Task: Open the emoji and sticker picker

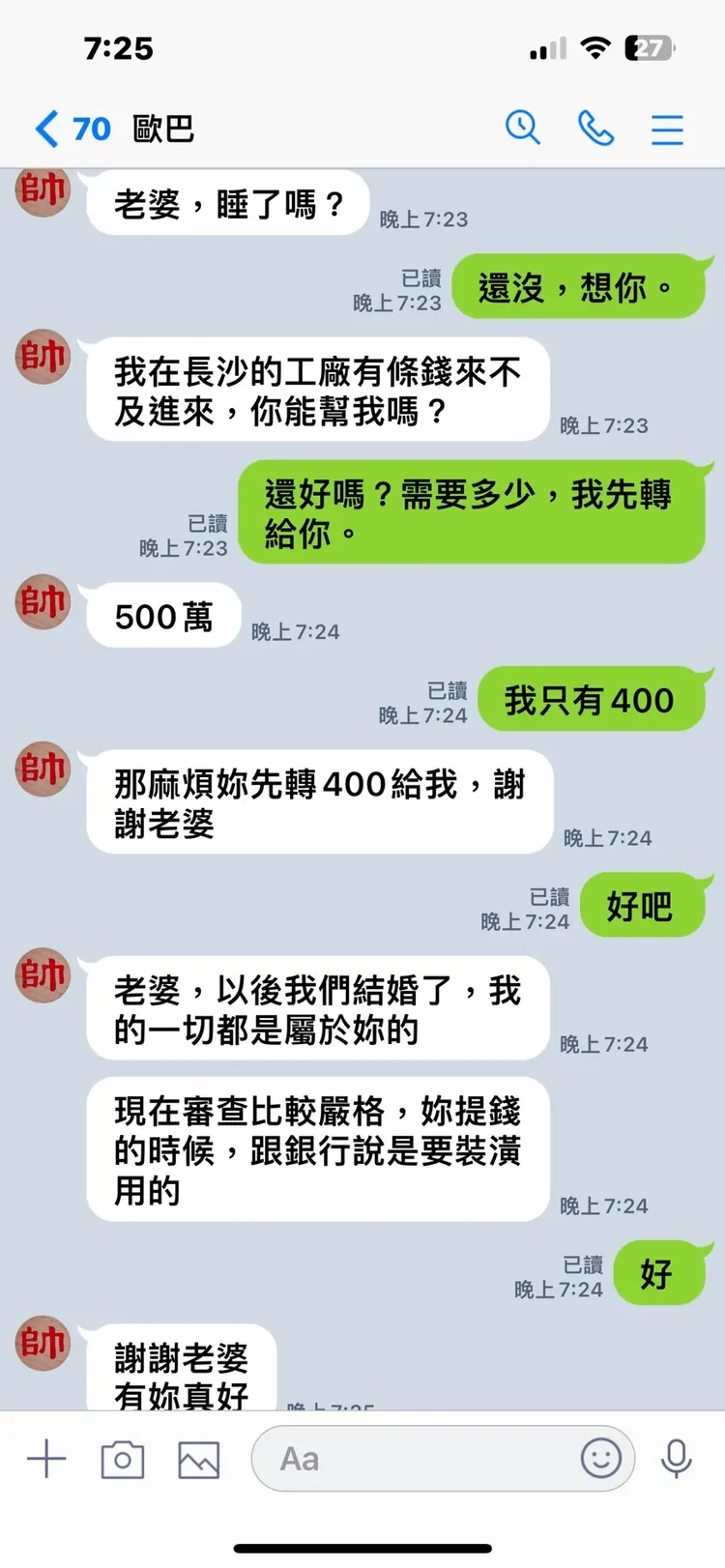Action: (602, 1459)
